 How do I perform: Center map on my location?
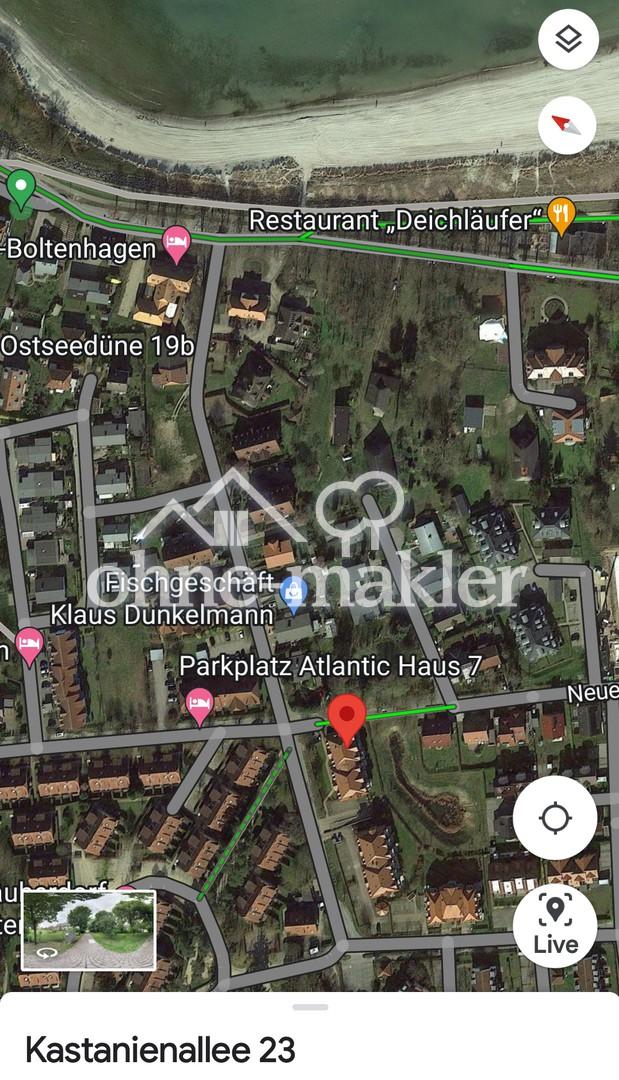tap(555, 819)
